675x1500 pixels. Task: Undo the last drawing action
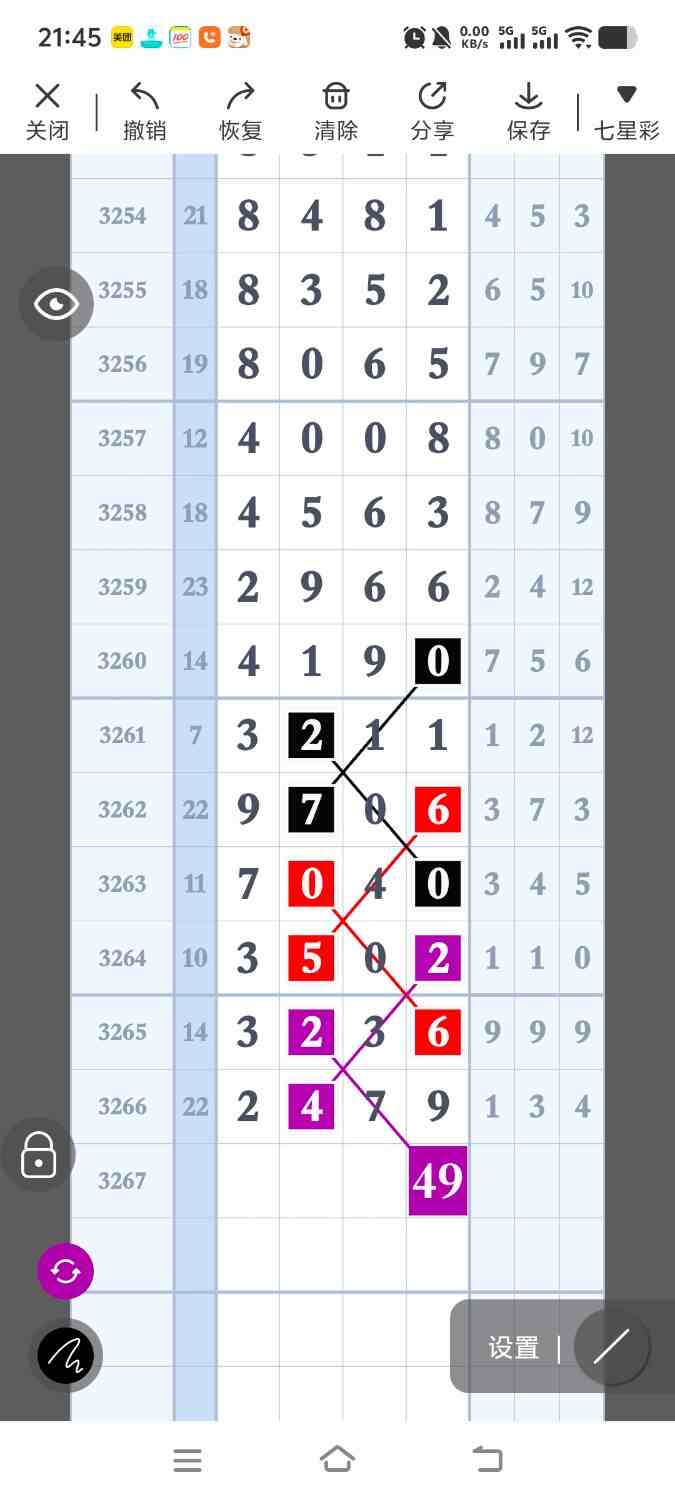145,111
